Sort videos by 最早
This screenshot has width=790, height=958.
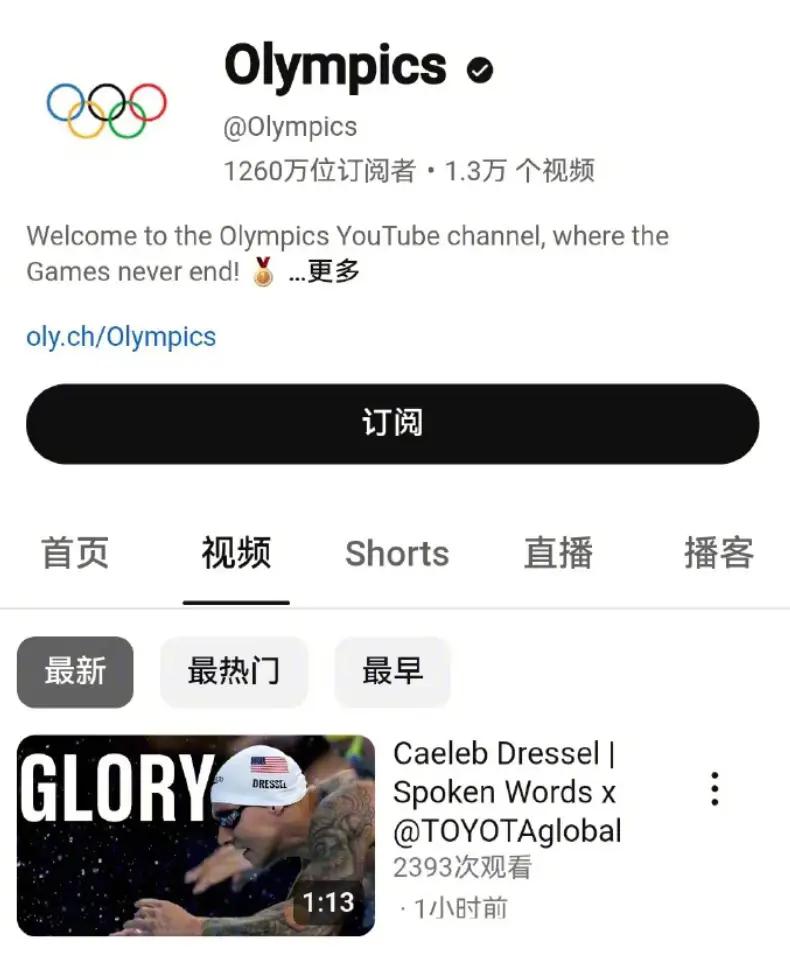click(x=392, y=672)
